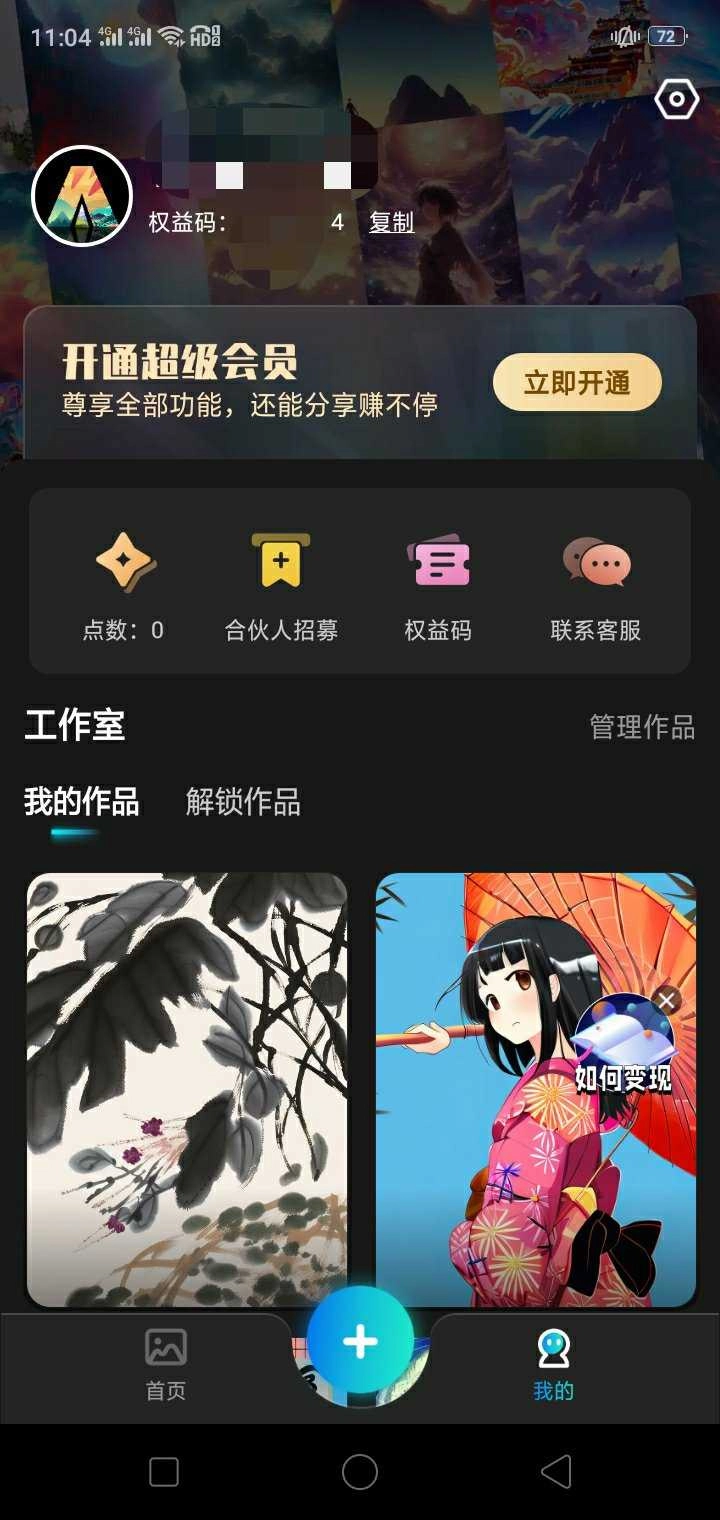The image size is (720, 1520).
Task: Go to 首页 home via bottom nav icon
Action: (x=163, y=1349)
